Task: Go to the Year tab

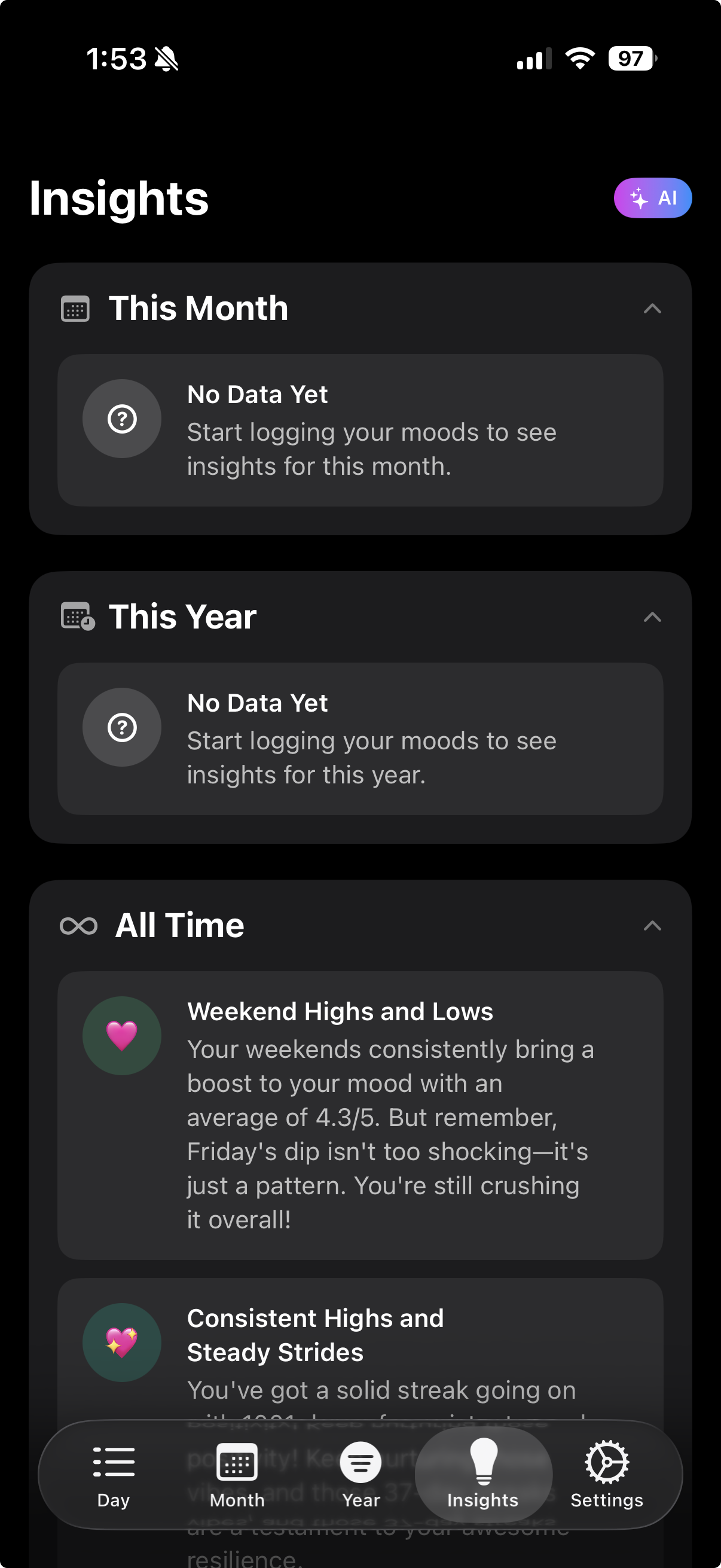Action: coord(361,1474)
